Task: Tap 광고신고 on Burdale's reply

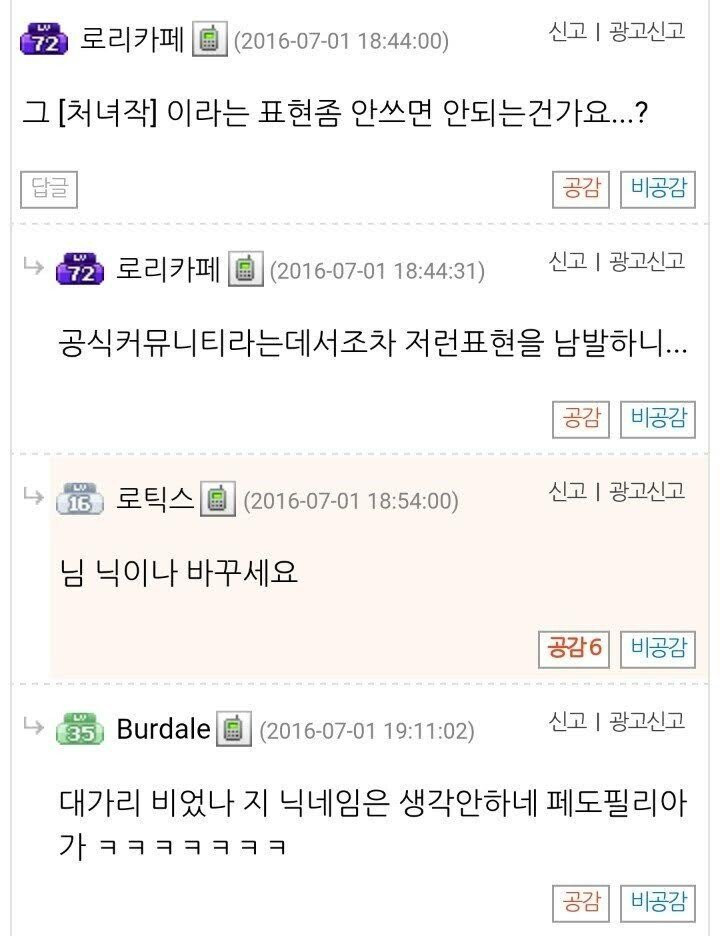Action: [x=647, y=721]
